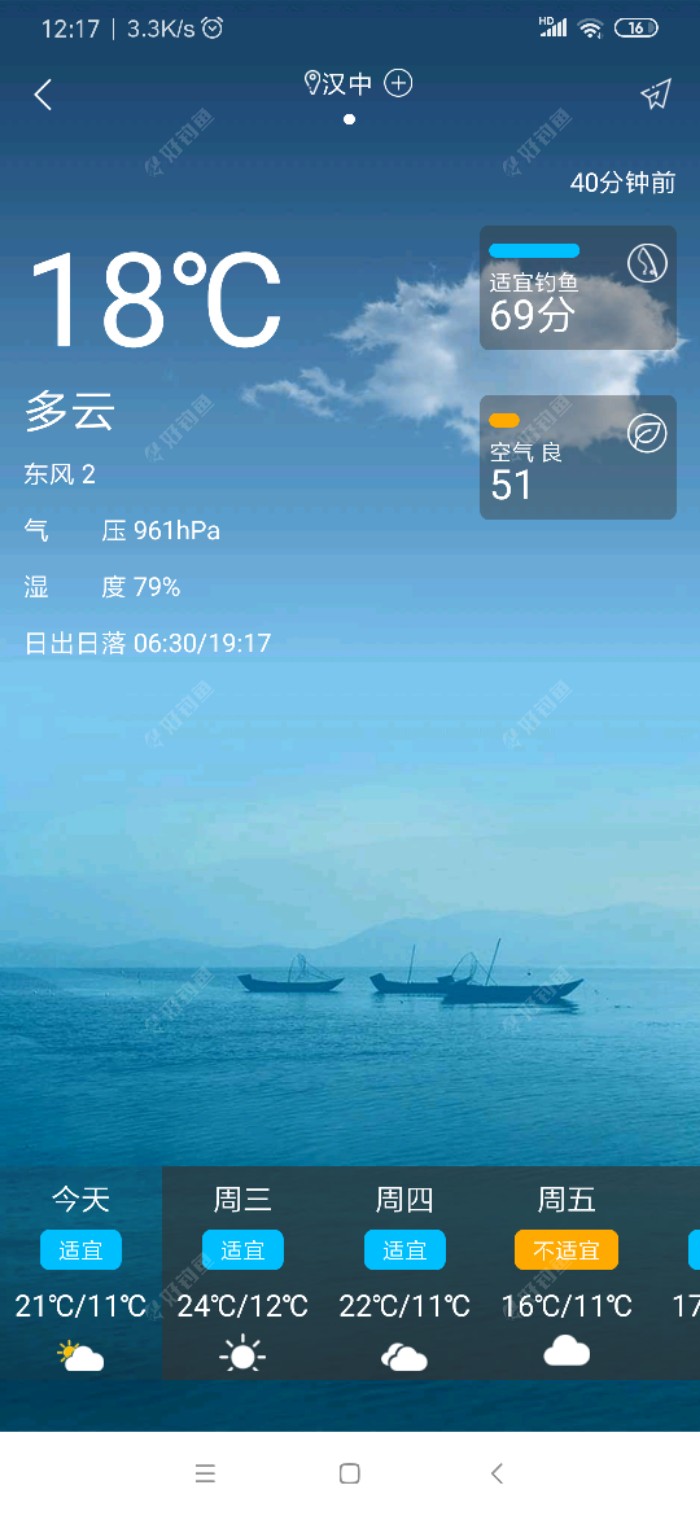
Task: Open the 适宜钓鱼 69分 fishing score card
Action: pos(578,288)
